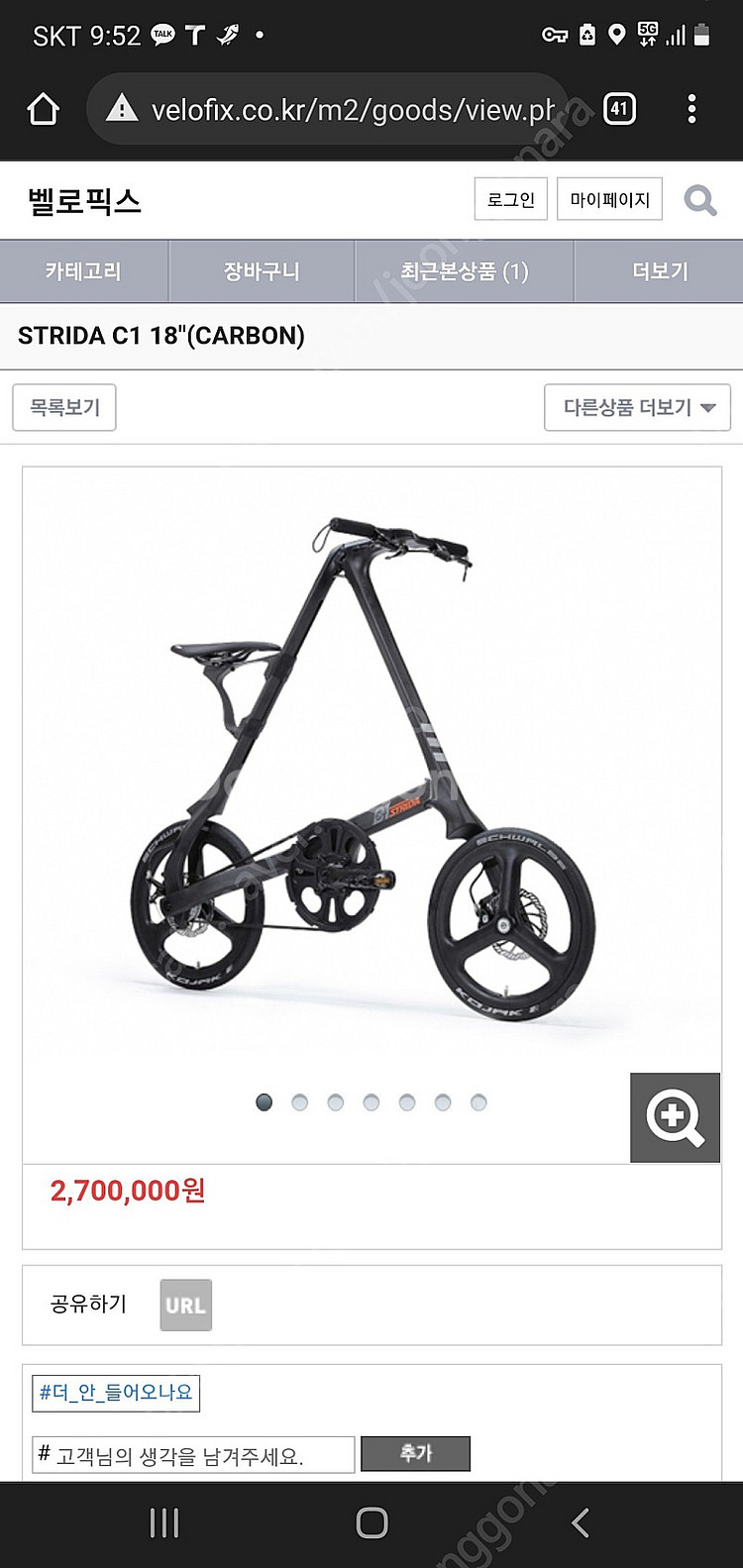Open the browser tab switcher showing 41
Image resolution: width=743 pixels, height=1568 pixels.
619,109
